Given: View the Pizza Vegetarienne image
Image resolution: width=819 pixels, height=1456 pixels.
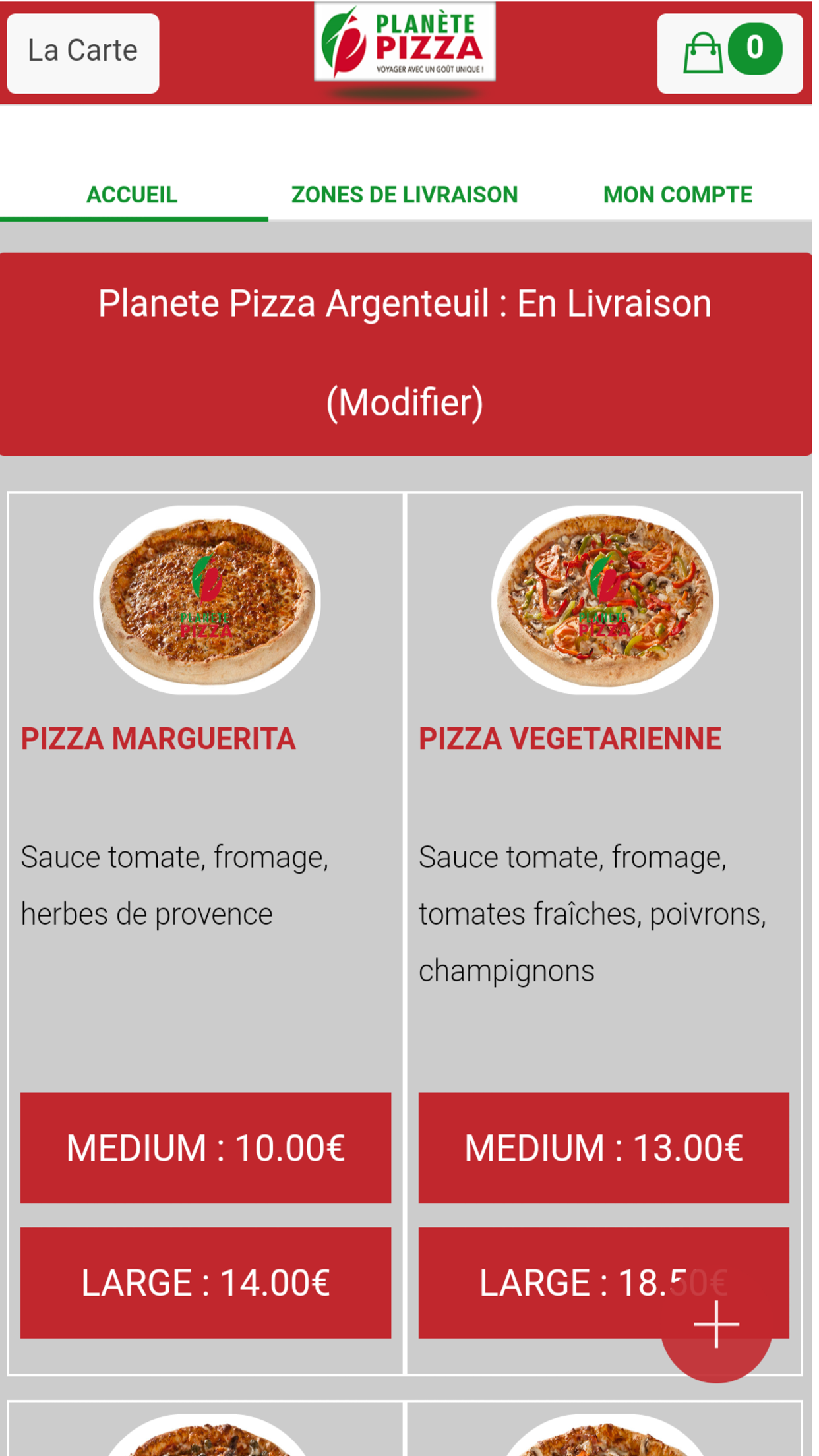Looking at the screenshot, I should pyautogui.click(x=604, y=599).
